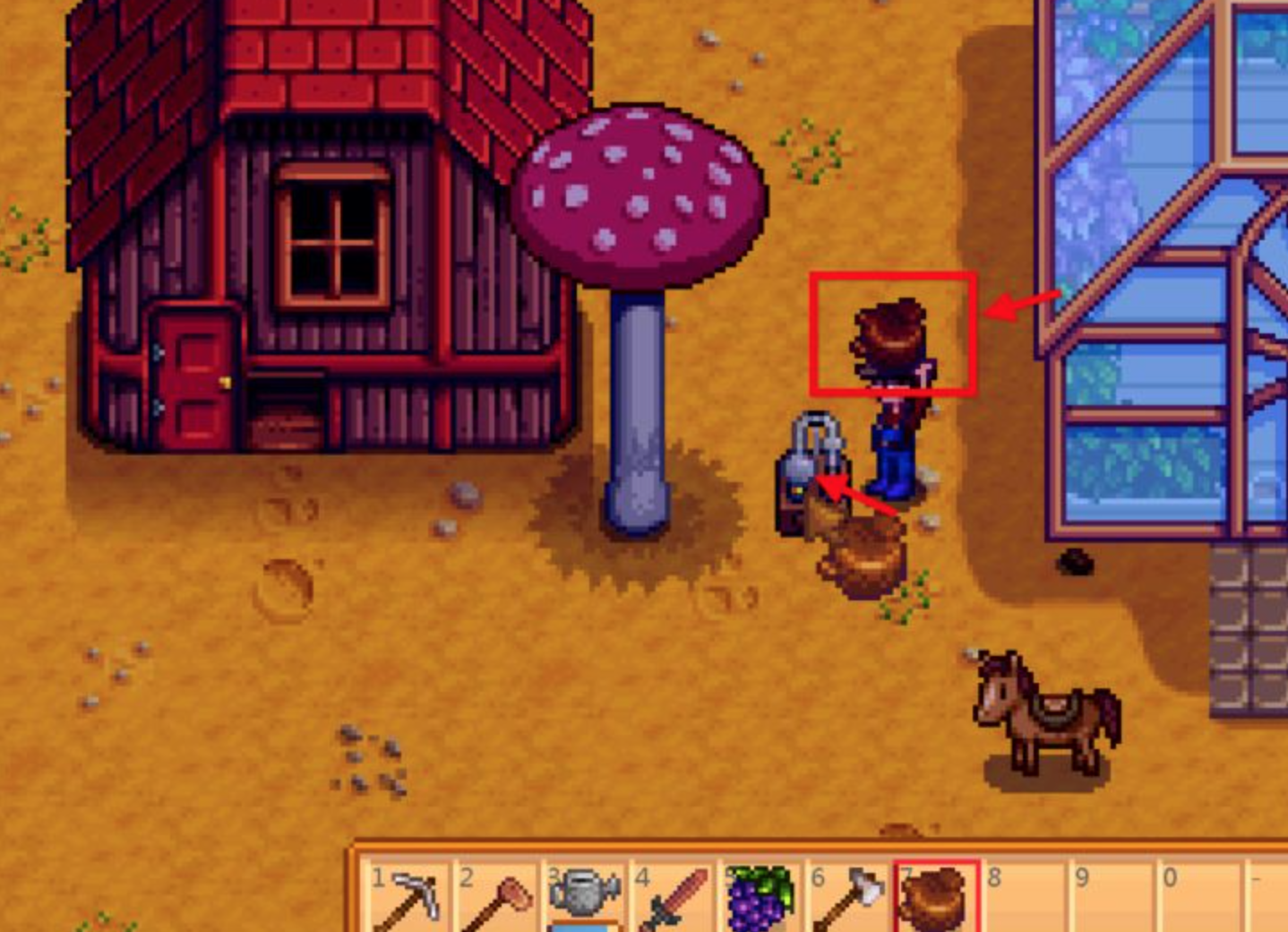Viewport: 1288px width, 932px height.
Task: Select the pickaxe in slot 1
Action: (x=408, y=899)
